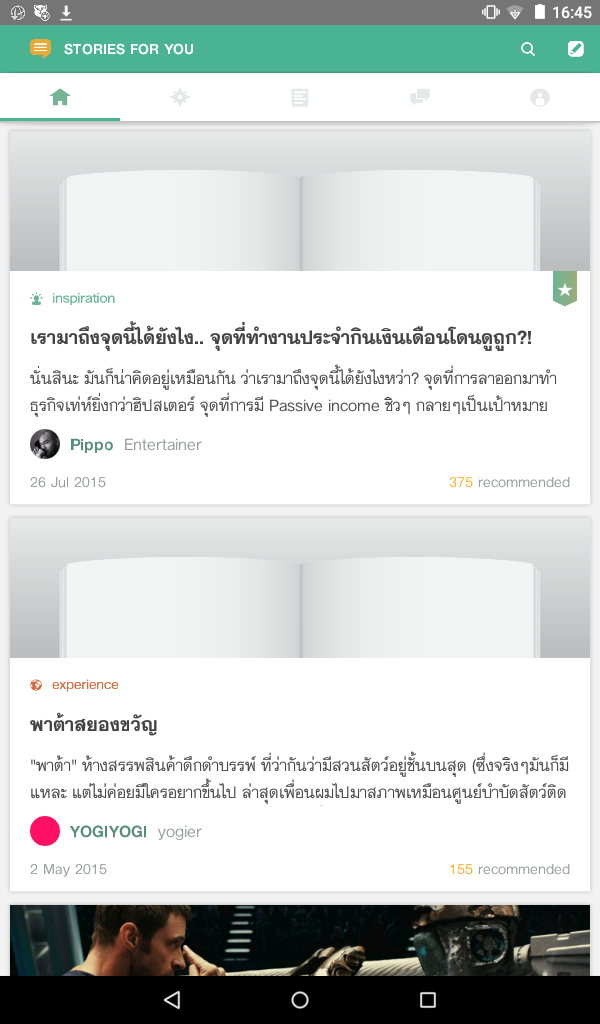This screenshot has height=1024, width=600.
Task: Go back using the system navigation bar
Action: click(172, 999)
